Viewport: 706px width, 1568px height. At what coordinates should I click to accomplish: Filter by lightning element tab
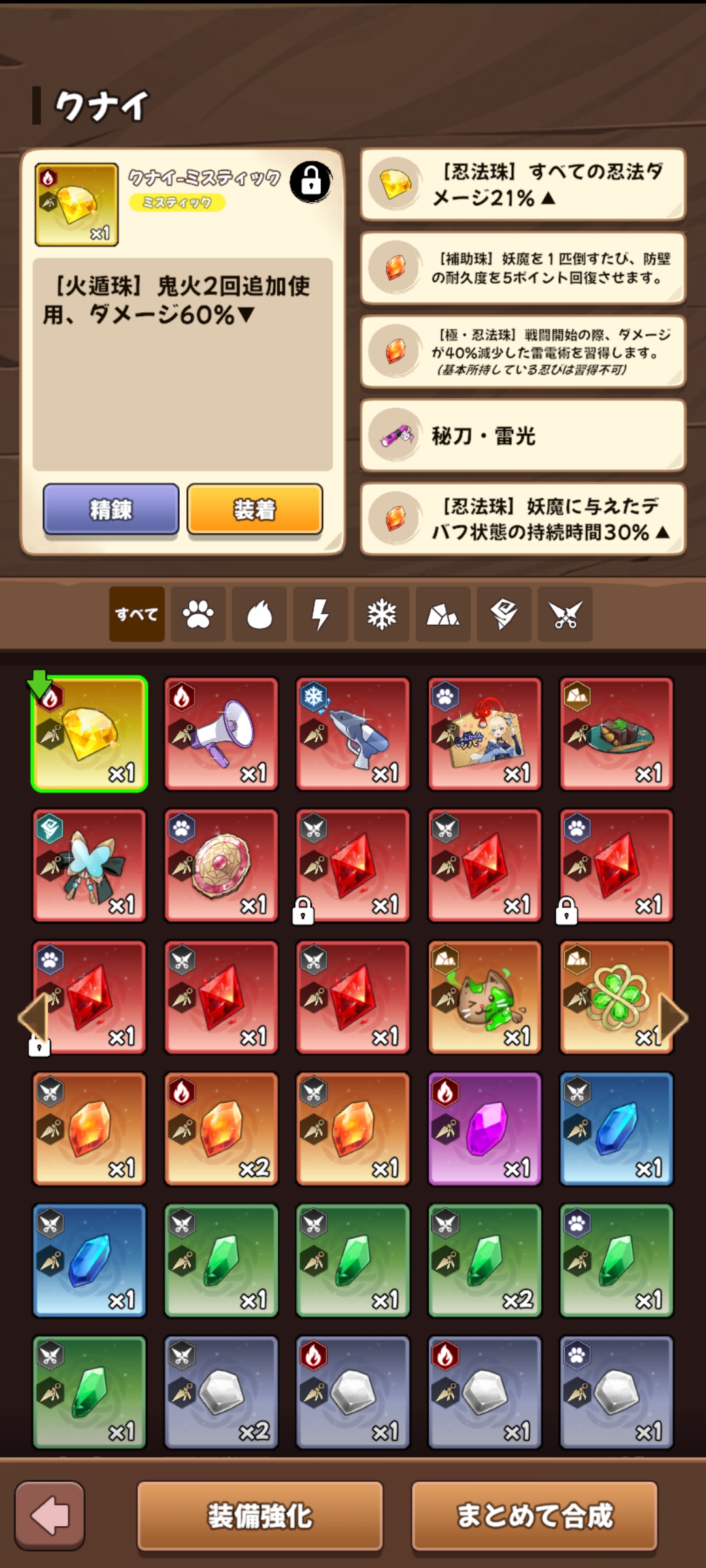[x=320, y=614]
